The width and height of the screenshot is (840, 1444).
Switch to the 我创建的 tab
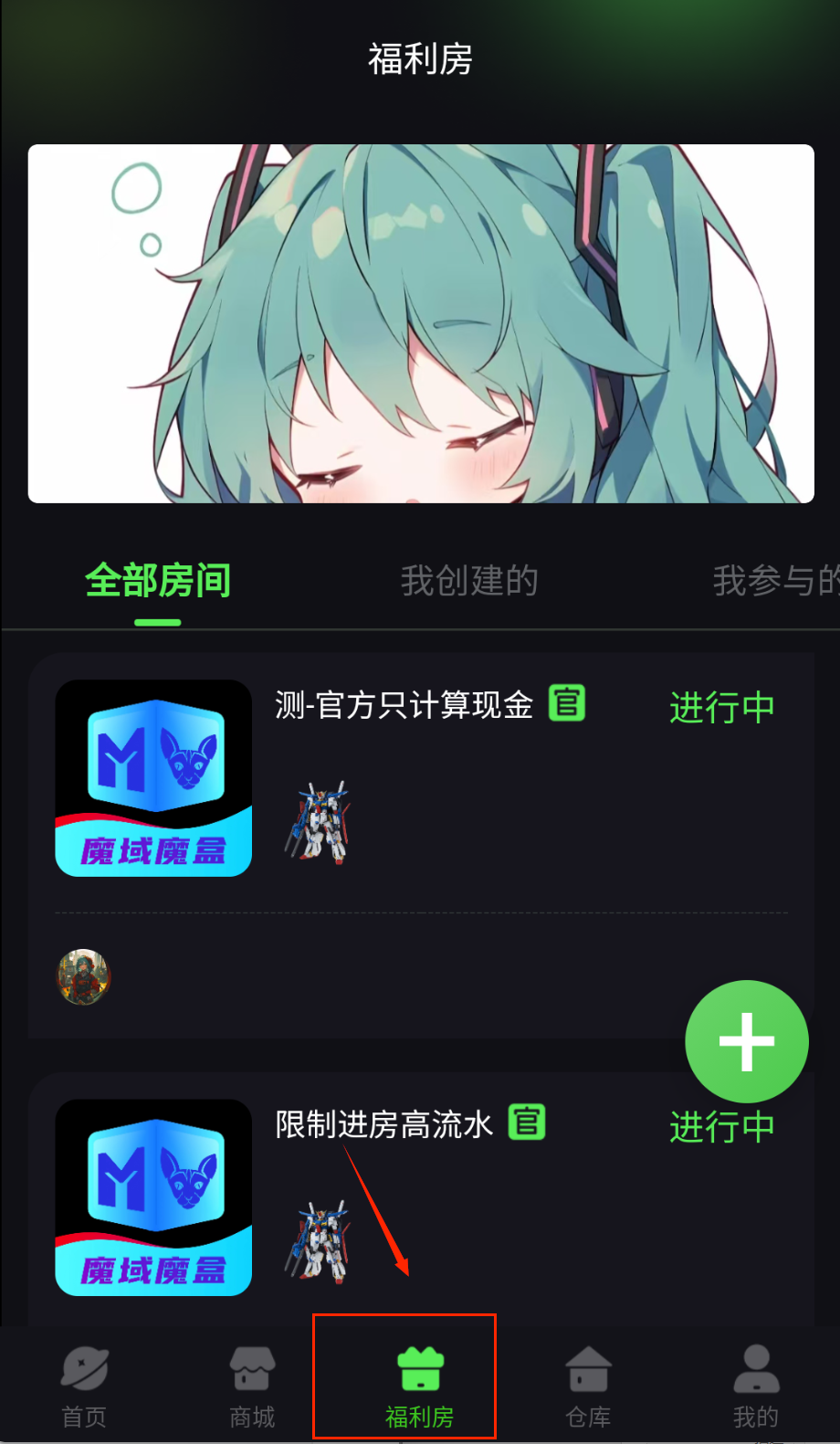point(469,581)
